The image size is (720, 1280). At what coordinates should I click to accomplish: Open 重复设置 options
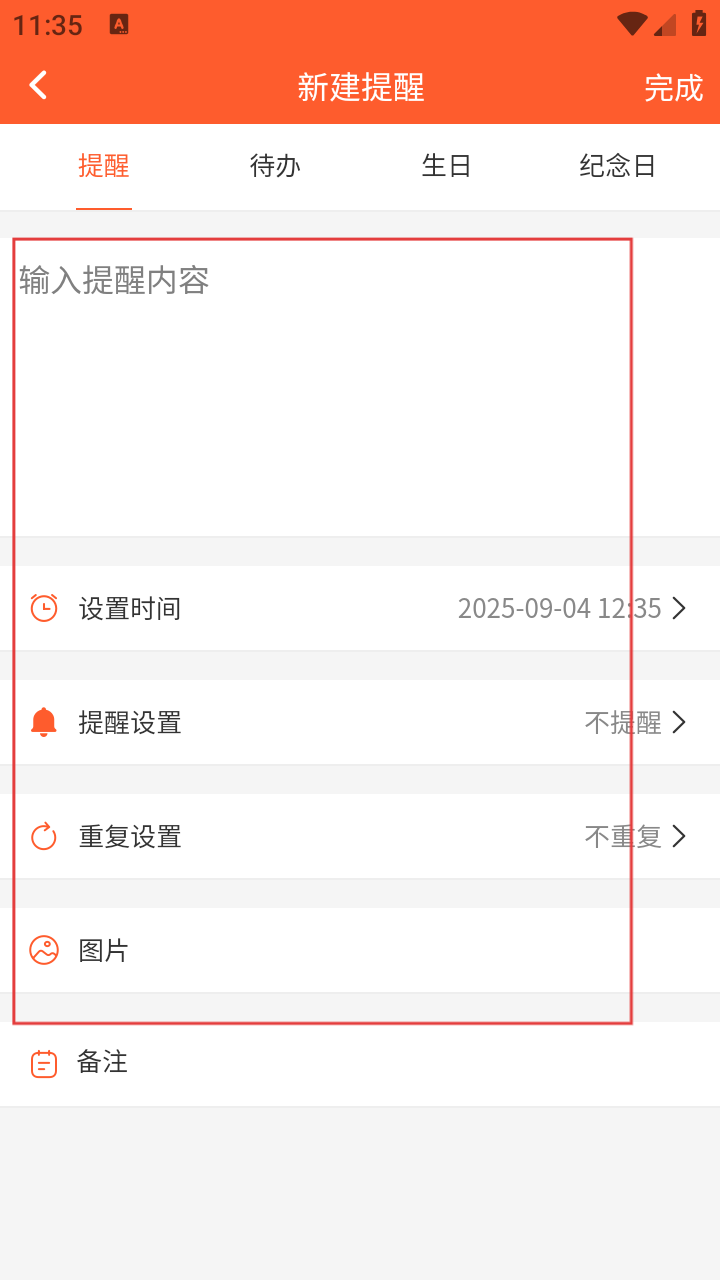pyautogui.click(x=360, y=836)
